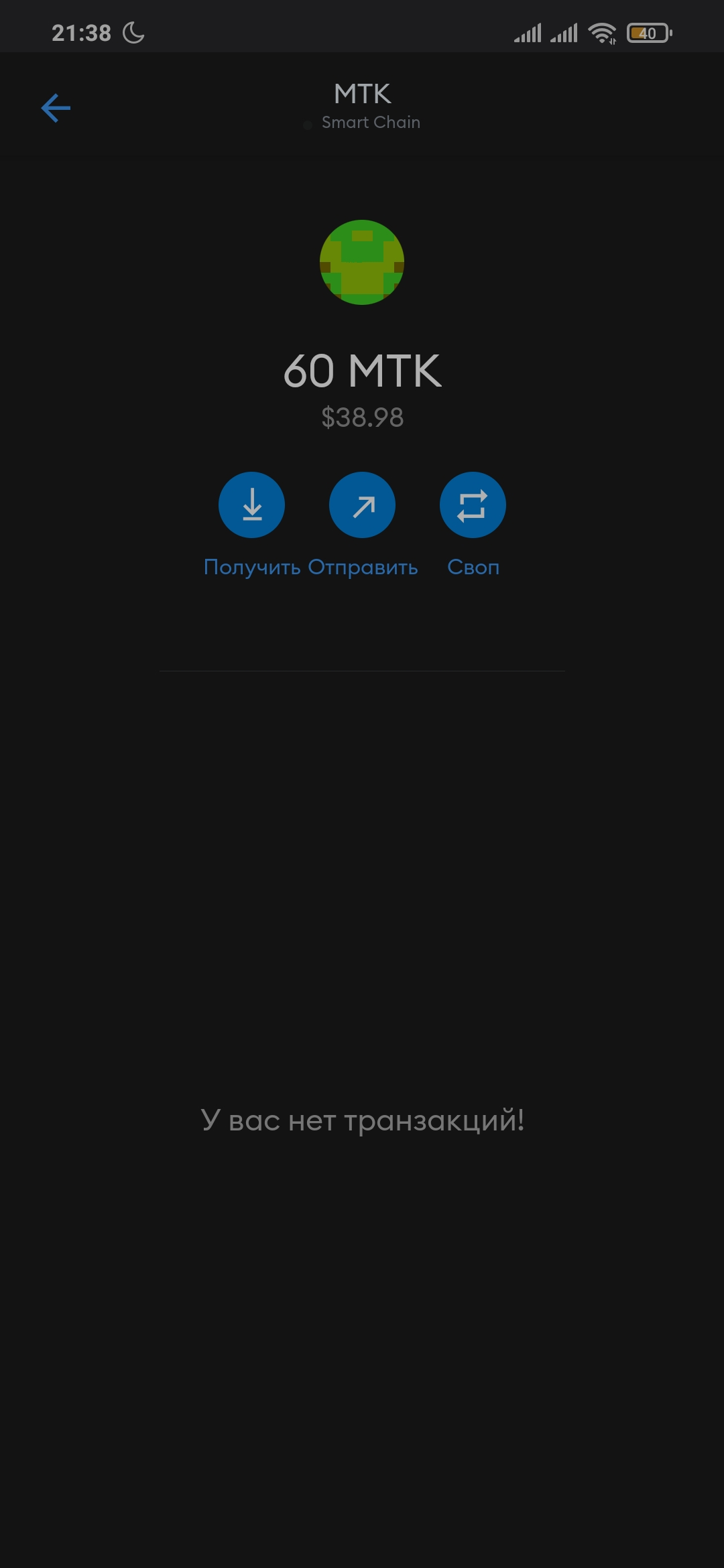The width and height of the screenshot is (724, 1568).
Task: Go back with the top-left arrow
Action: pos(56,108)
